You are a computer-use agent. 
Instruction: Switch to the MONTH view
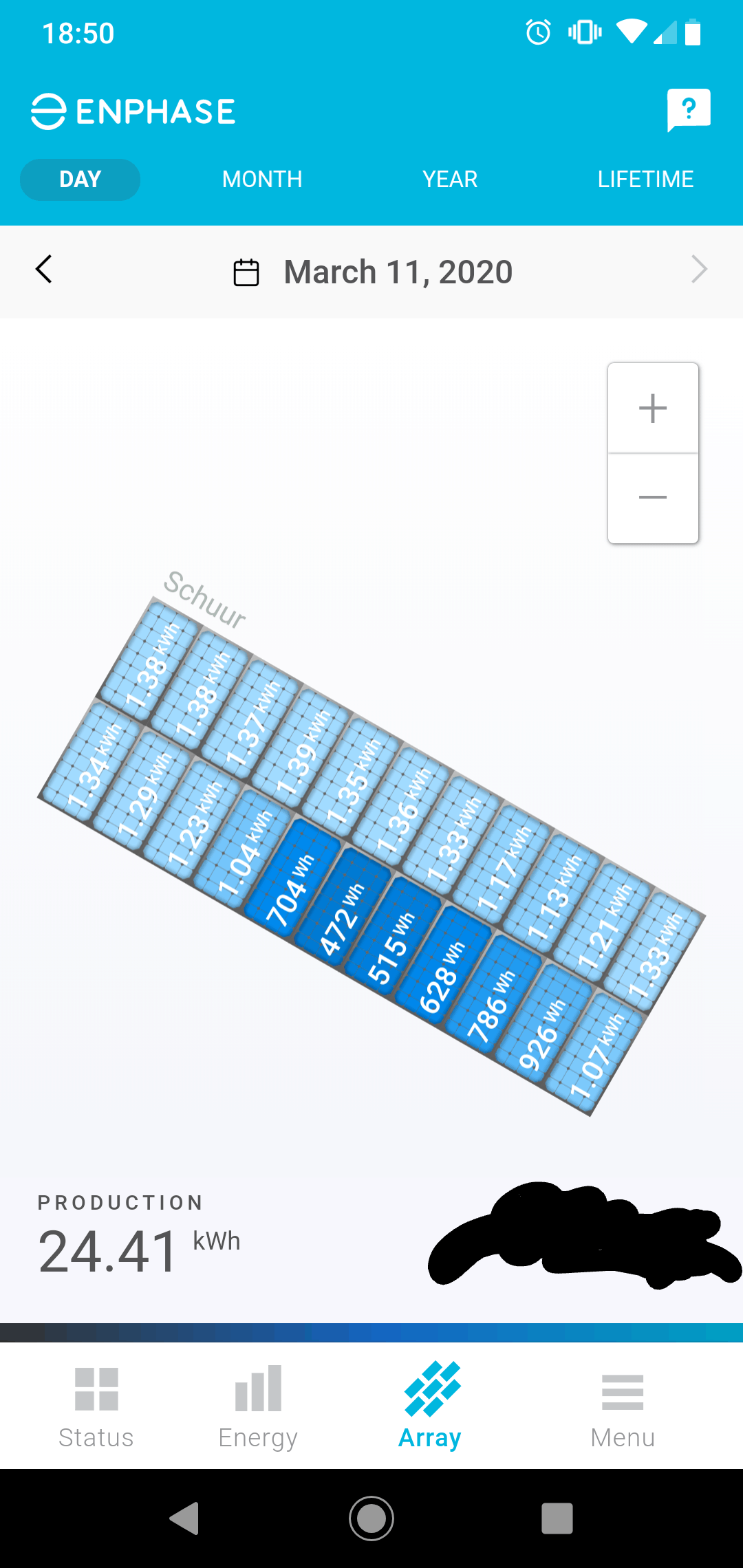click(x=262, y=179)
